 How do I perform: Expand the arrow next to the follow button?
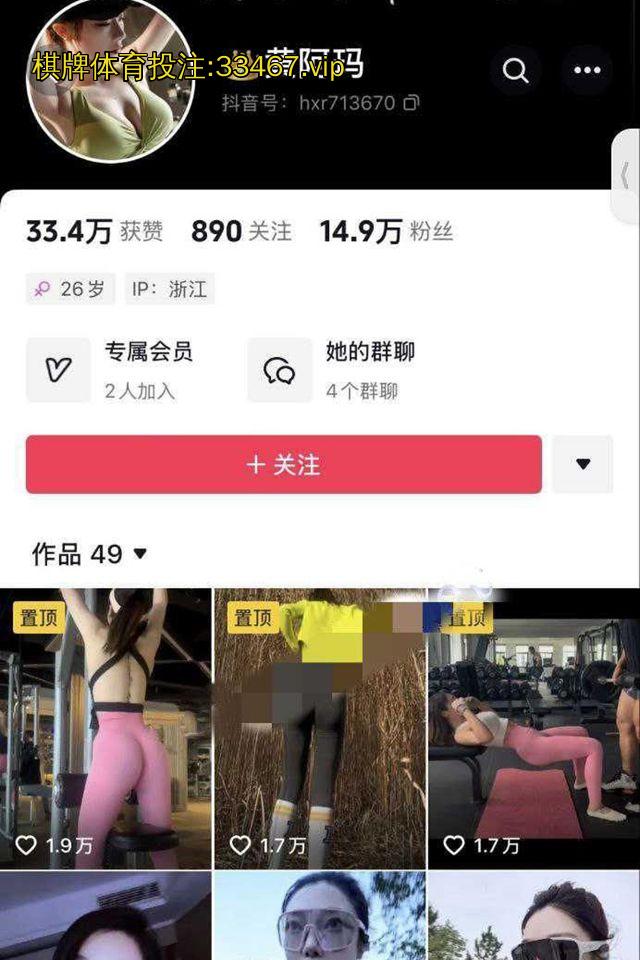[583, 464]
